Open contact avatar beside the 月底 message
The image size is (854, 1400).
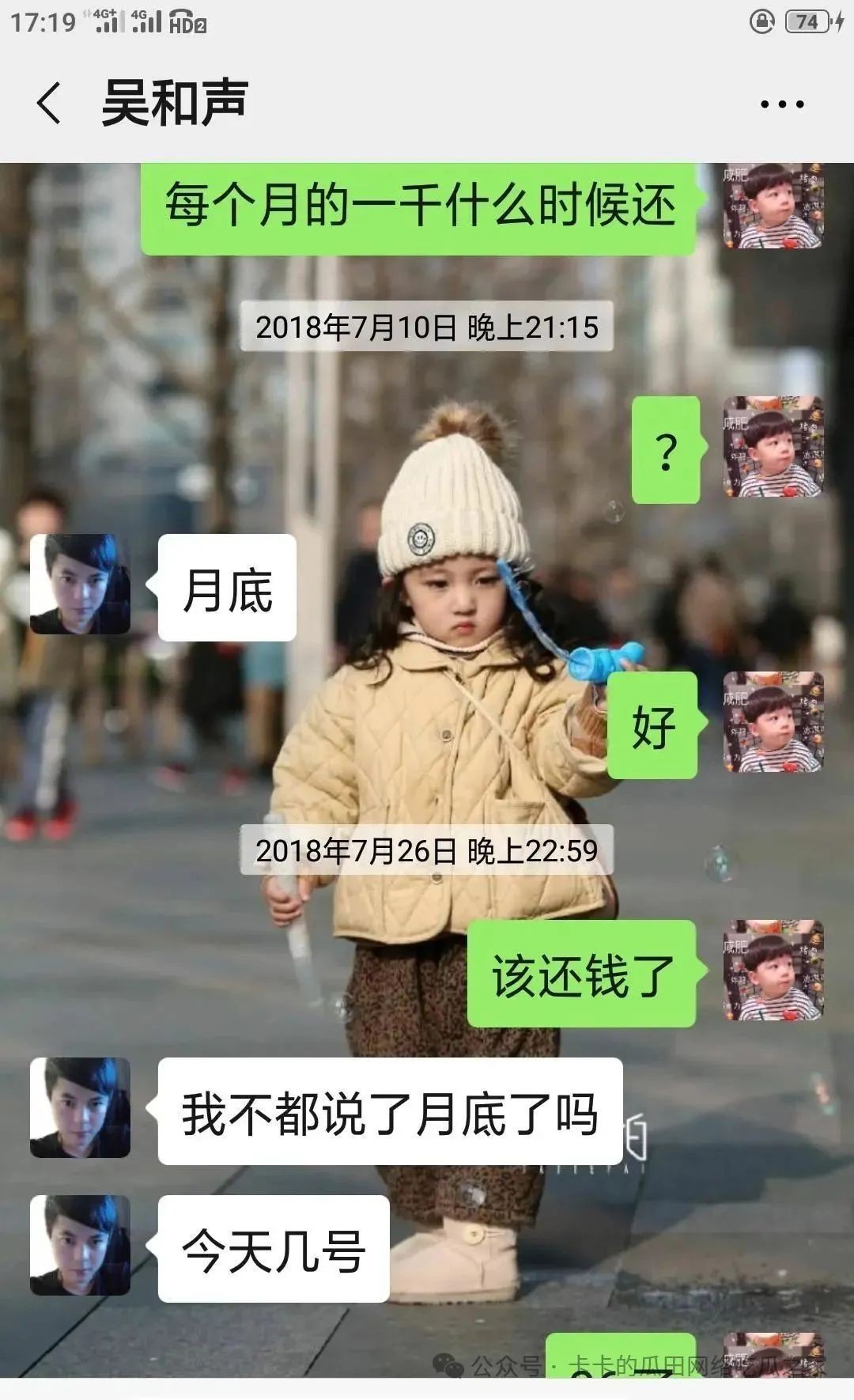click(x=80, y=584)
